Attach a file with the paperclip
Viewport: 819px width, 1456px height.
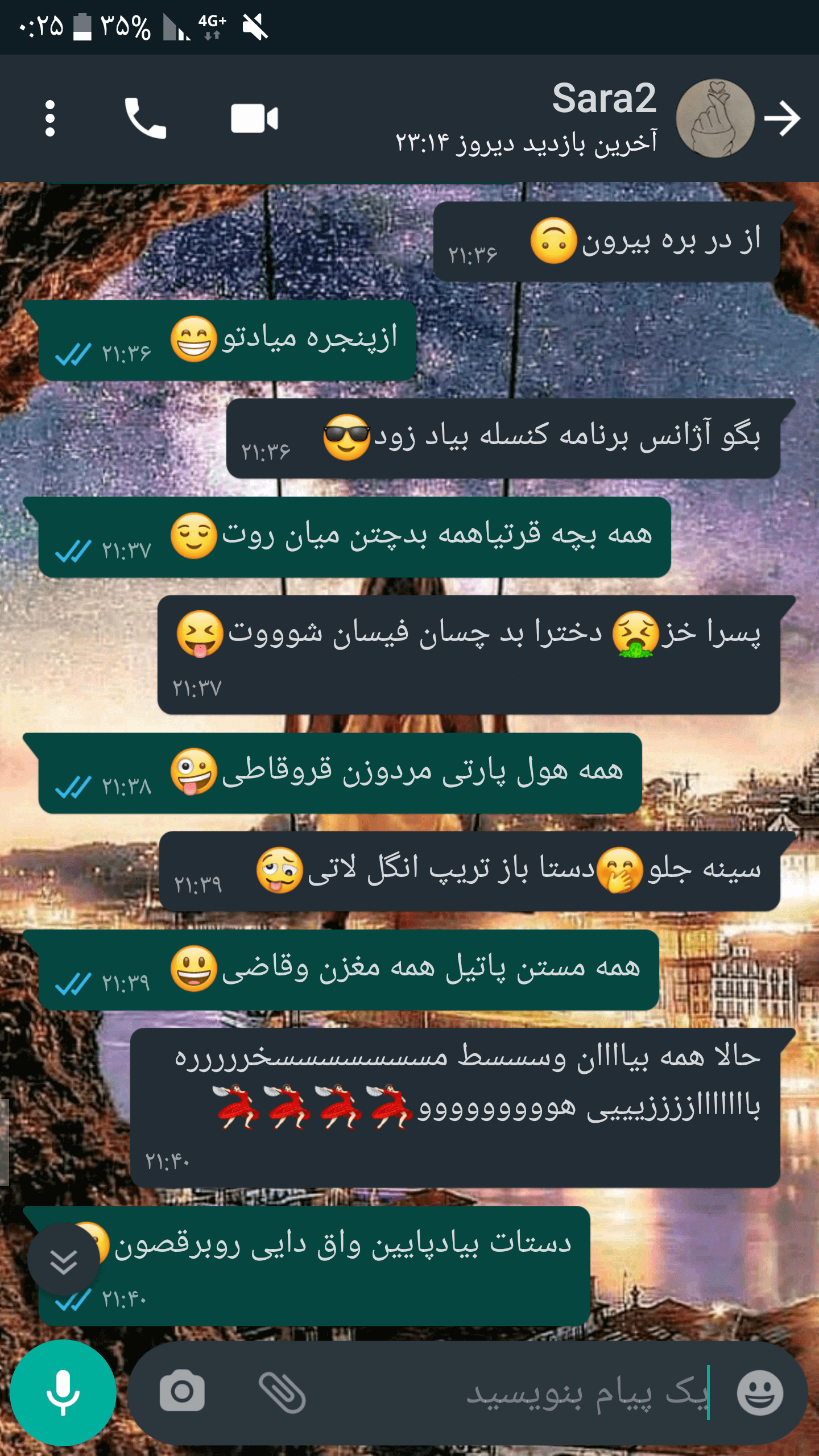(282, 1392)
